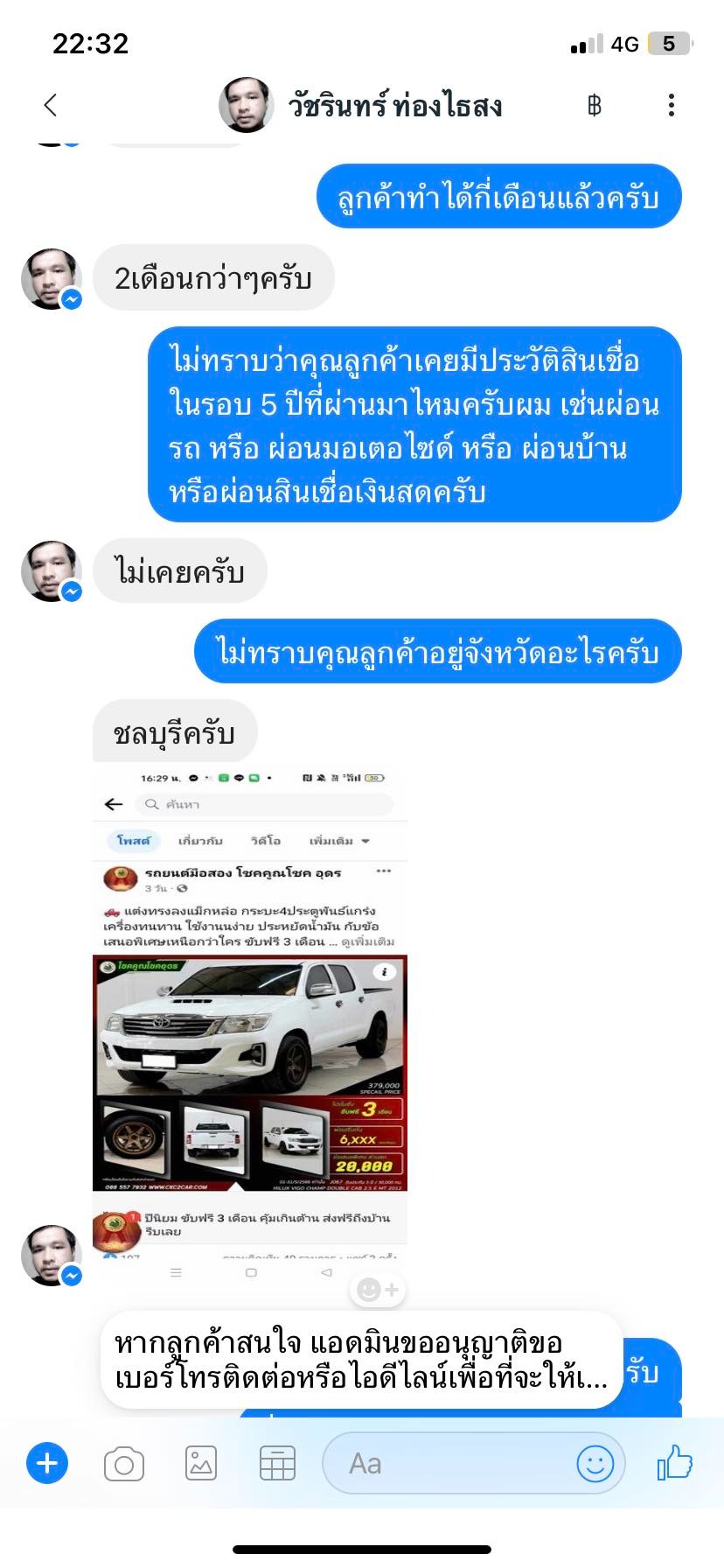Image resolution: width=724 pixels, height=1568 pixels.
Task: Open the blue plus attachments button
Action: point(47,1462)
